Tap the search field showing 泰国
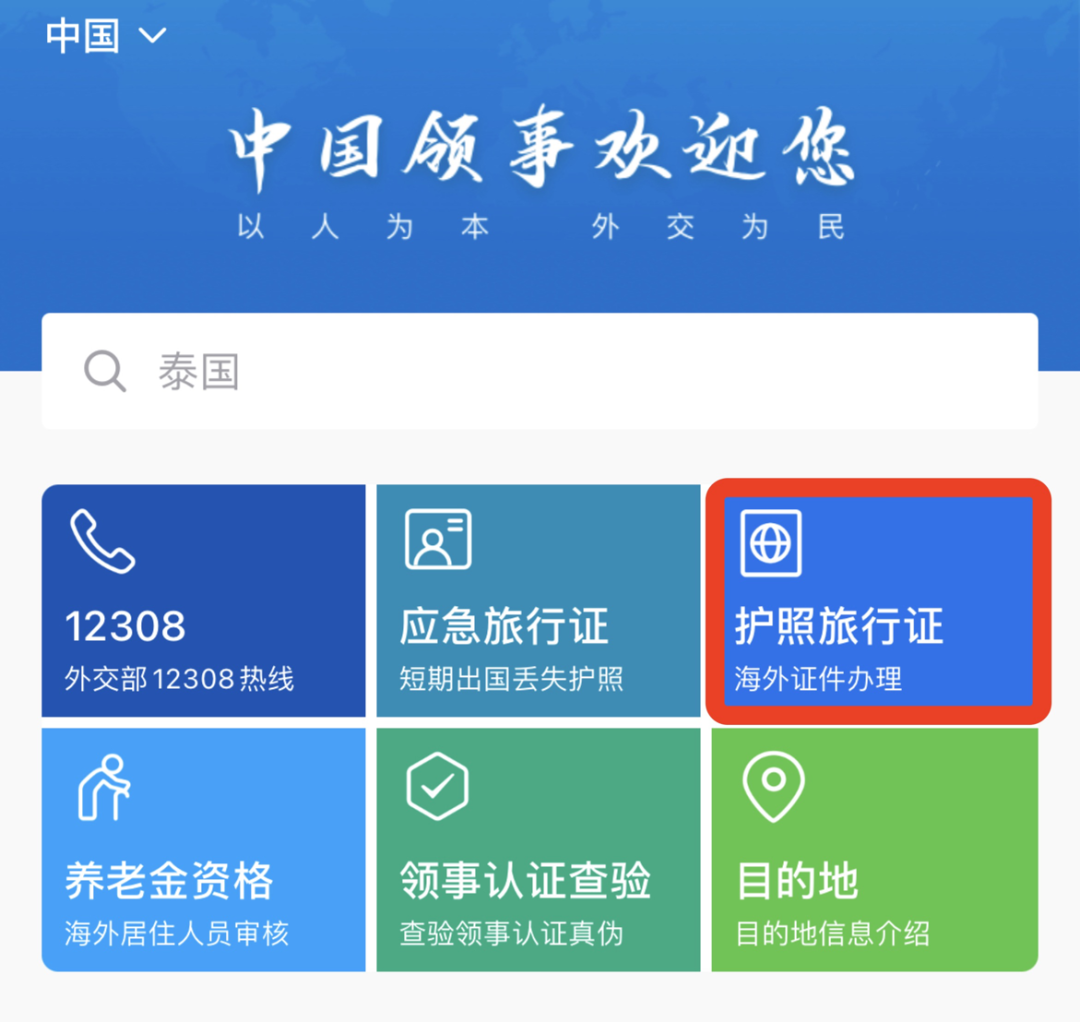Image resolution: width=1080 pixels, height=1022 pixels. [x=540, y=371]
